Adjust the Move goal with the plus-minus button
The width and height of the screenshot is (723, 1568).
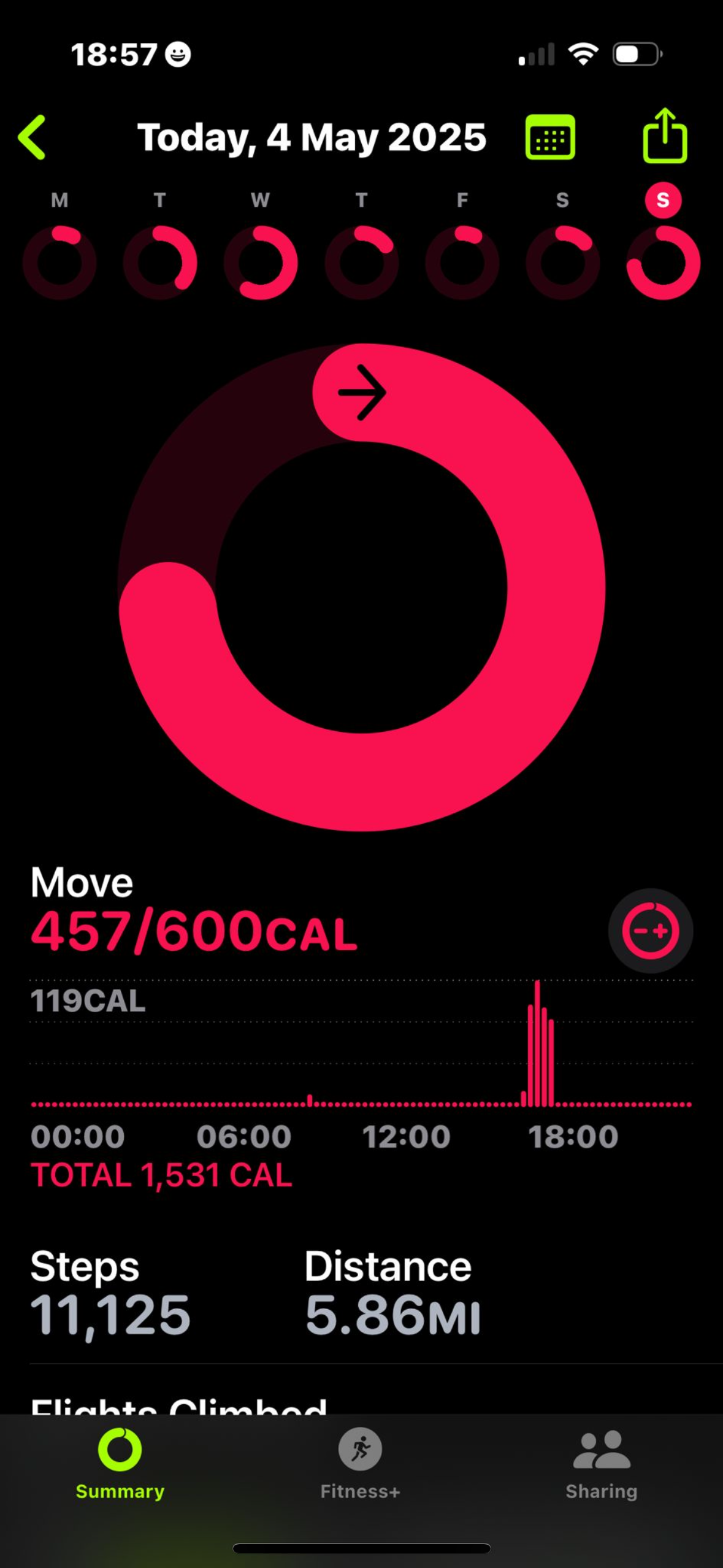(x=651, y=931)
